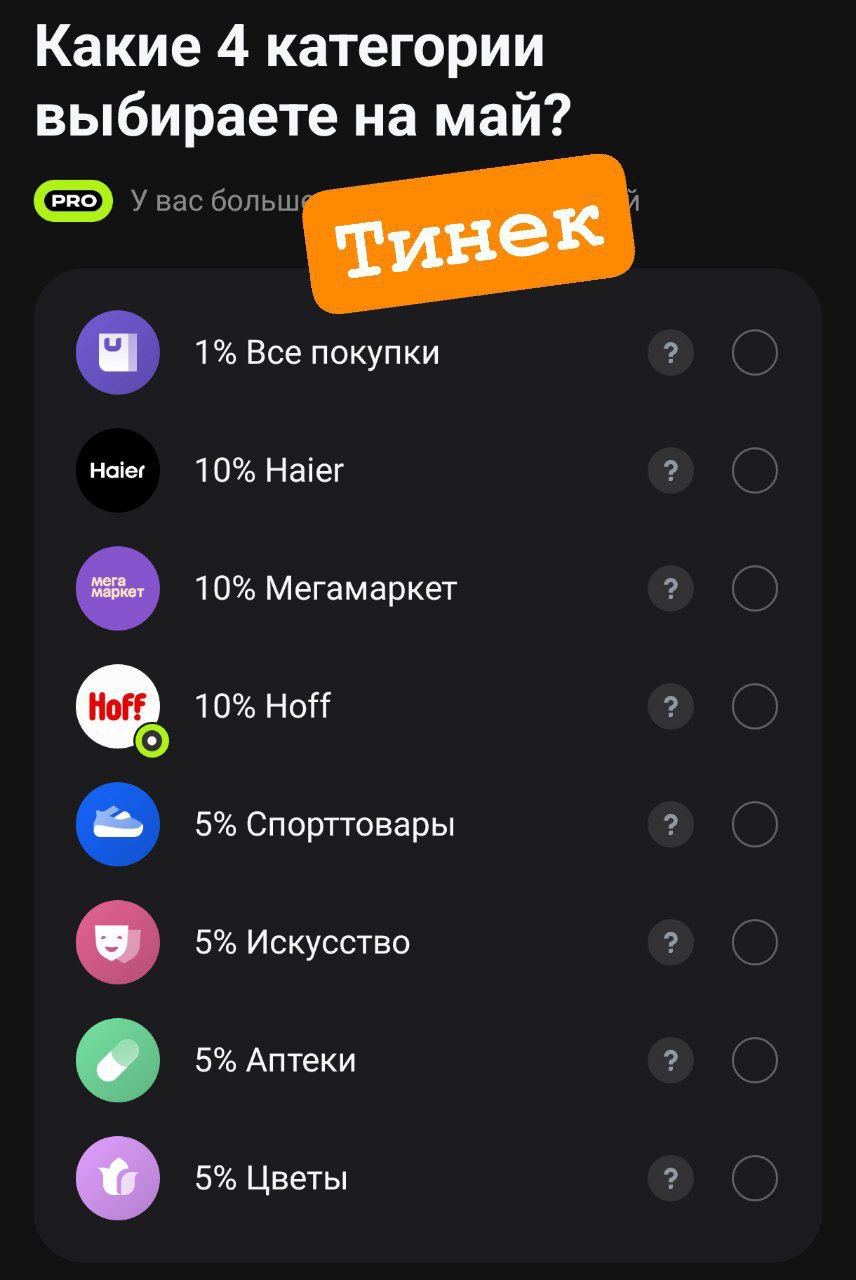The height and width of the screenshot is (1280, 856).
Task: Click the question mark next to Аптеки
Action: tap(671, 1060)
